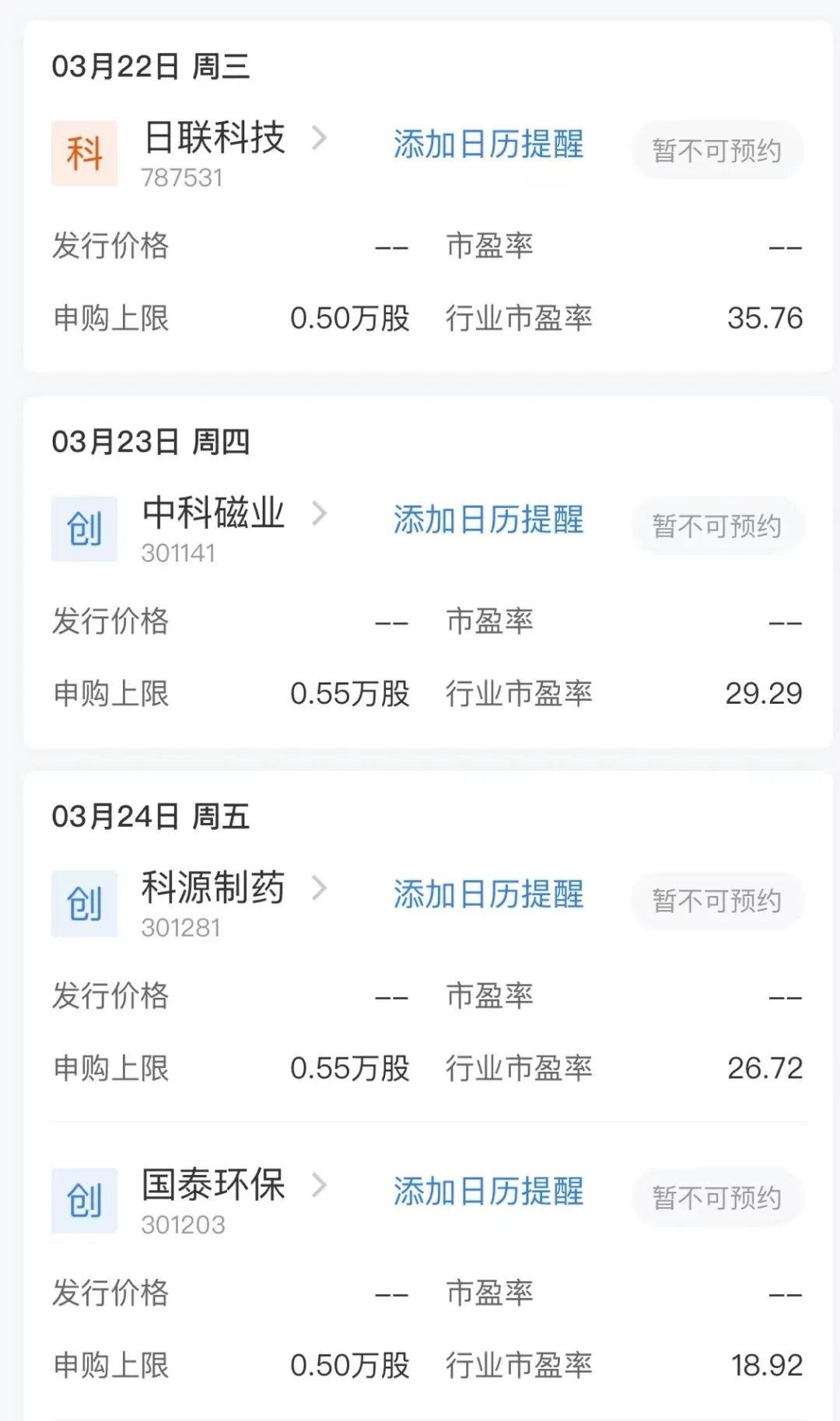
Task: Tap 暂不可预约 button for 中科磁业
Action: (x=716, y=526)
